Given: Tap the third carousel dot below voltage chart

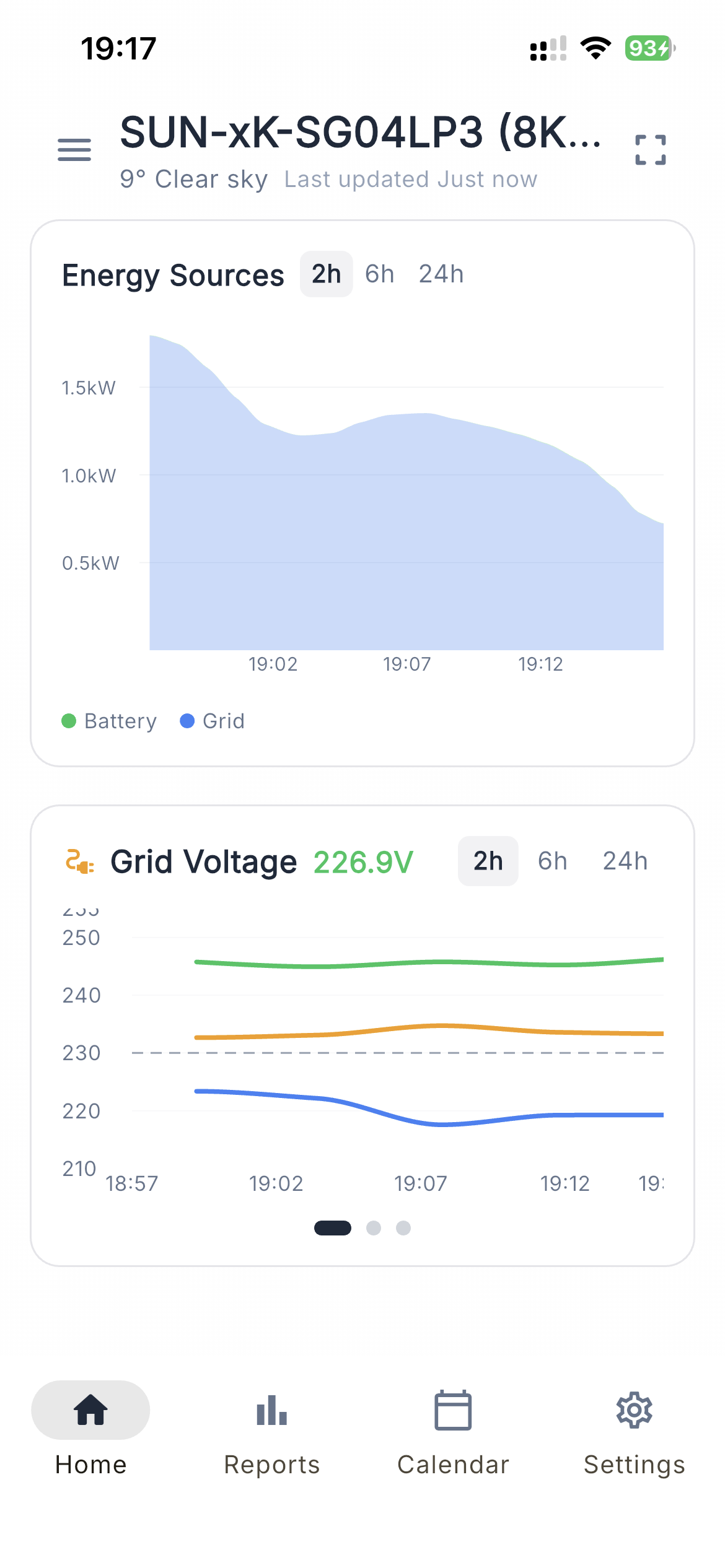Looking at the screenshot, I should (x=404, y=1227).
